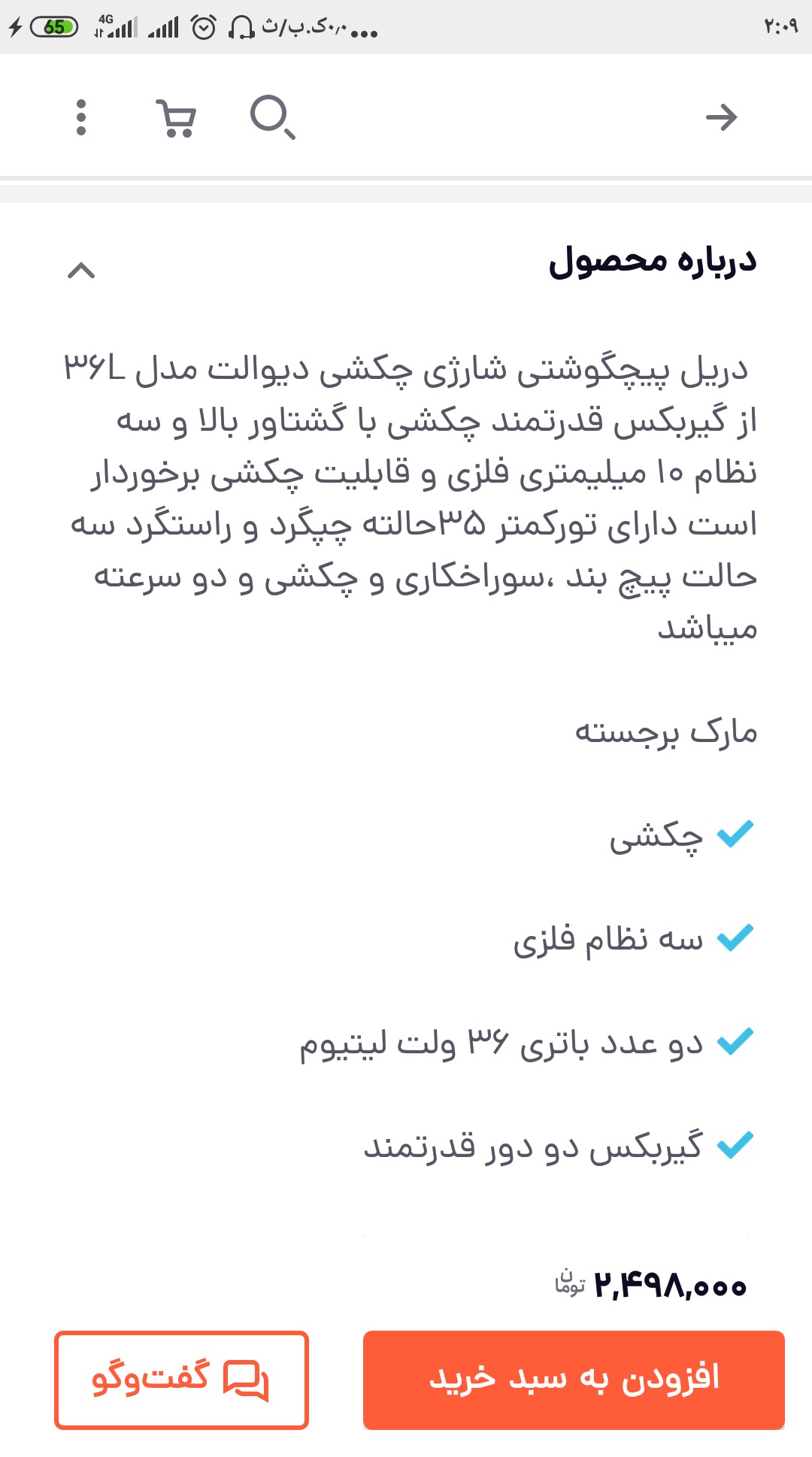Start a chat via گفت‌وگو button
Screen dimensions: 812x1457
tap(181, 1380)
